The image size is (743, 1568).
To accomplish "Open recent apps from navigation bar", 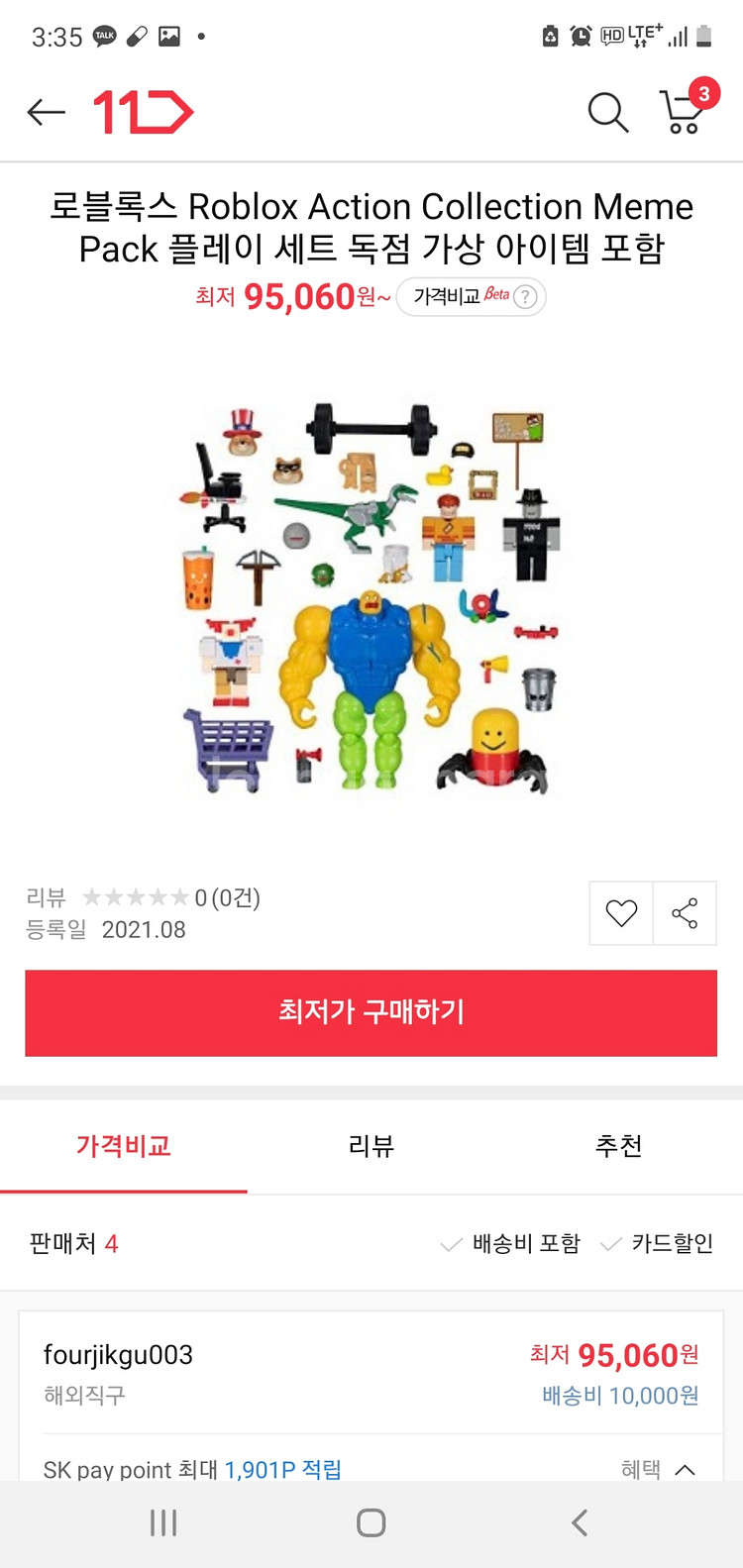I will click(163, 1522).
